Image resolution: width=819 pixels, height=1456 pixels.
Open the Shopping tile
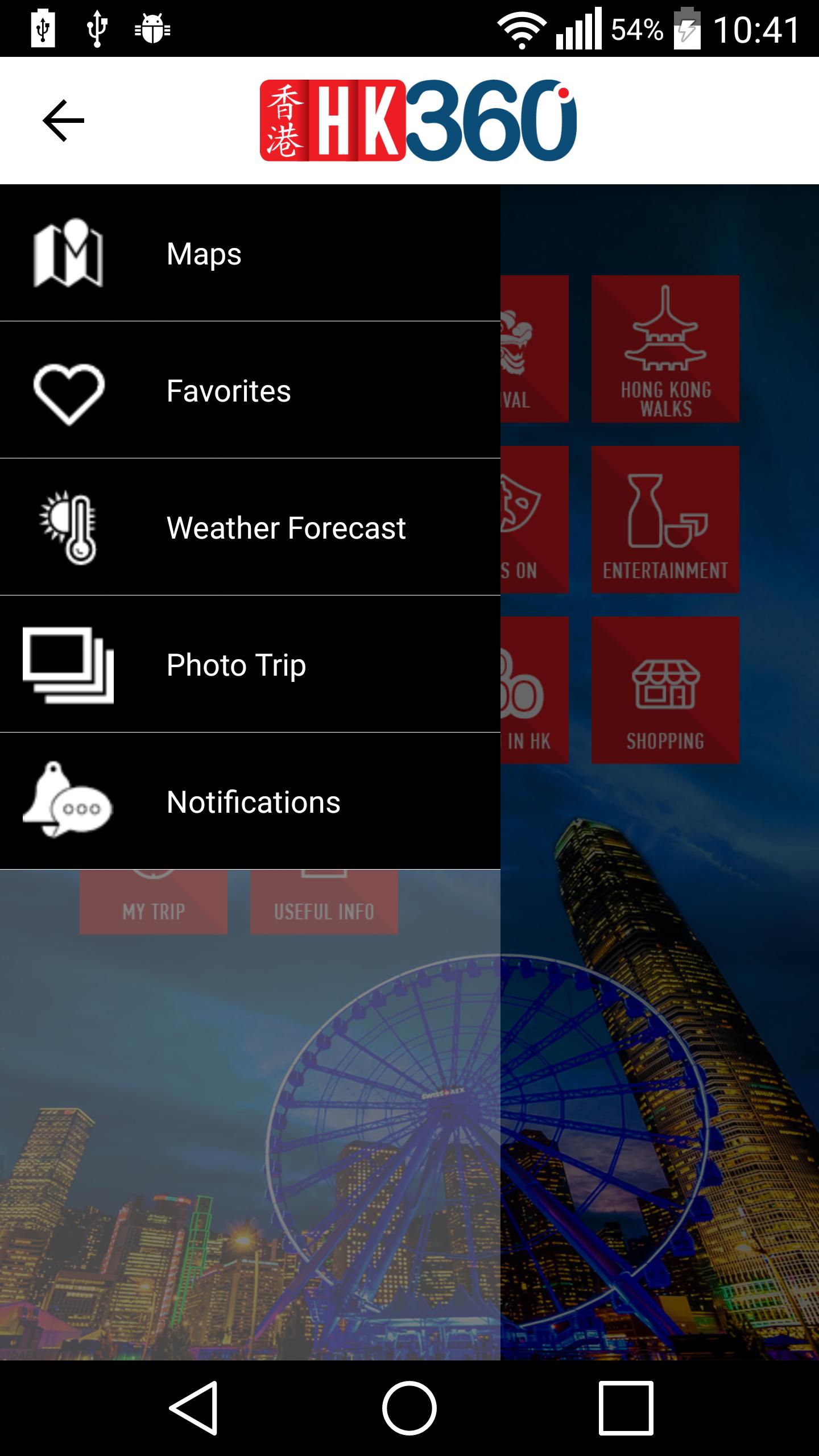[665, 690]
